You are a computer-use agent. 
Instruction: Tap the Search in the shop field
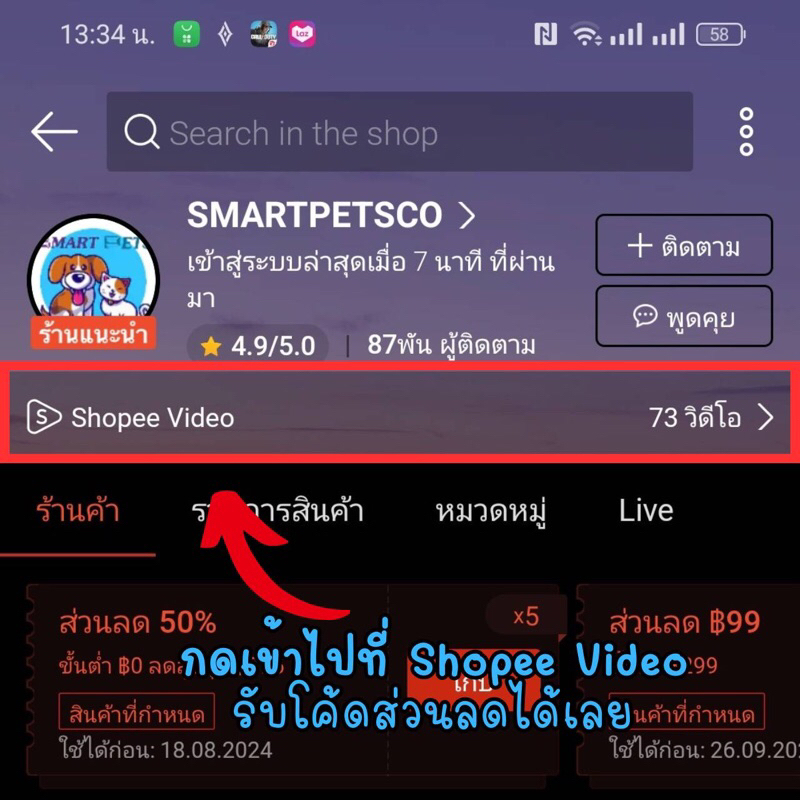[x=399, y=132]
